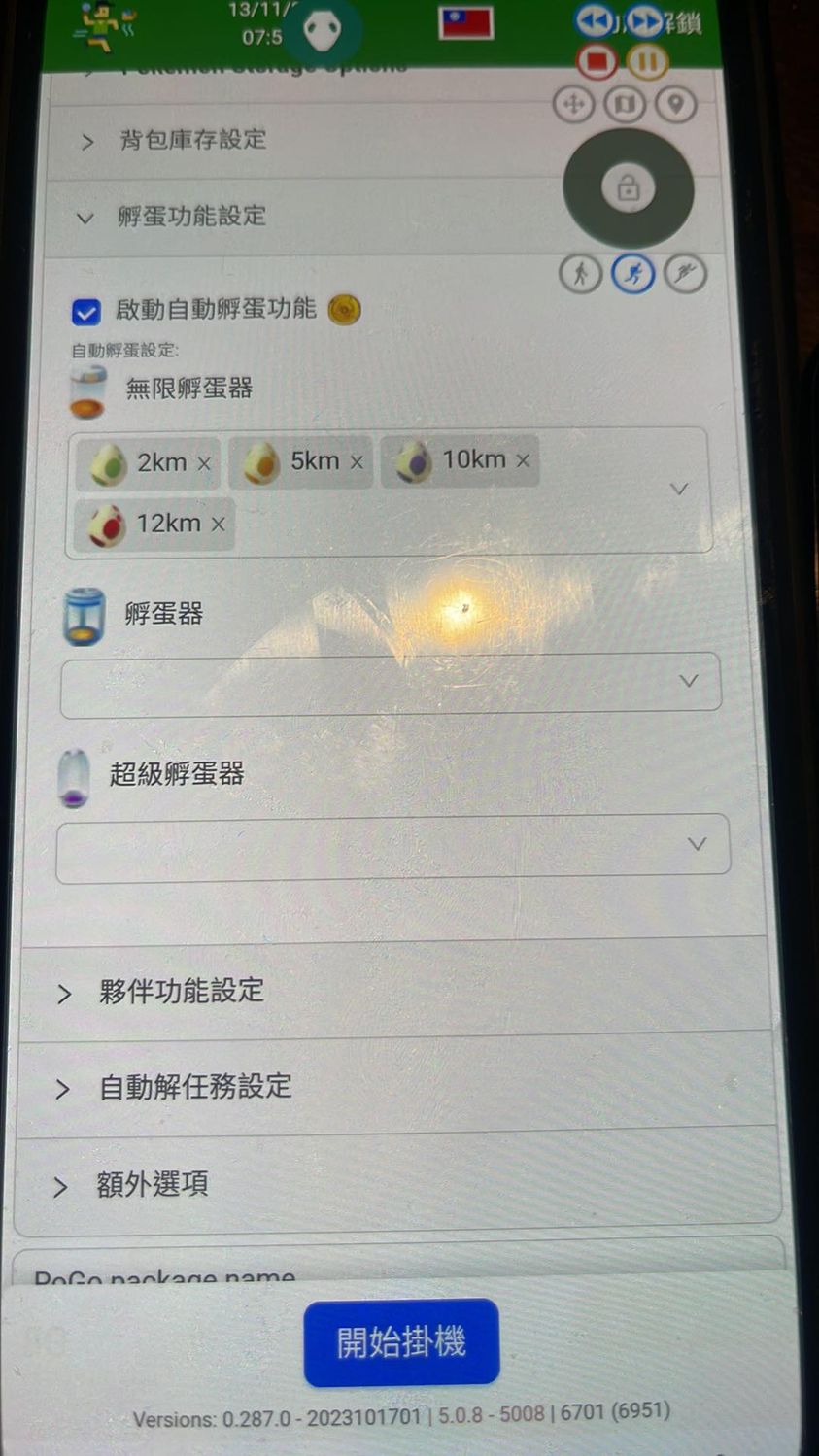Expand the 背包庫存設定 section
This screenshot has width=819, height=1456.
(192, 140)
